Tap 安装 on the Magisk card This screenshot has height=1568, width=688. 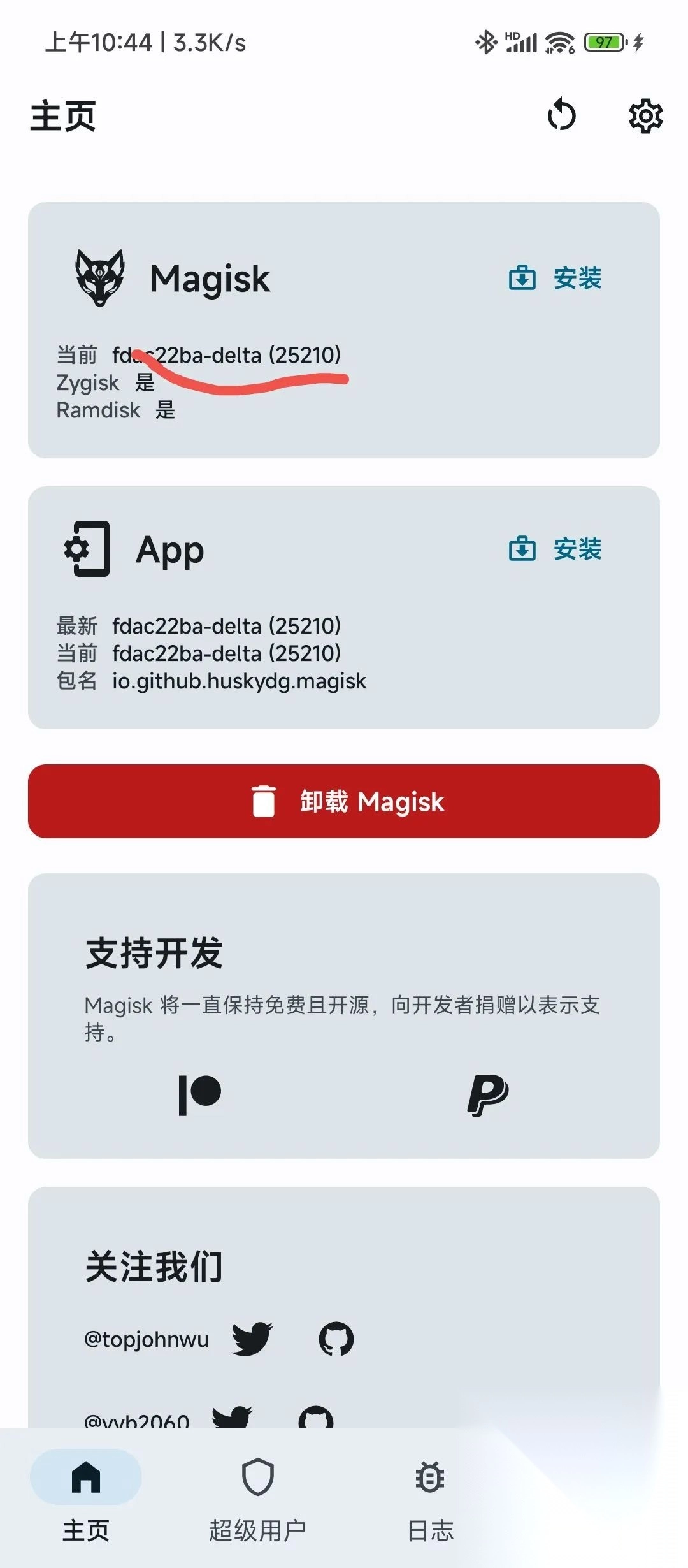click(555, 279)
